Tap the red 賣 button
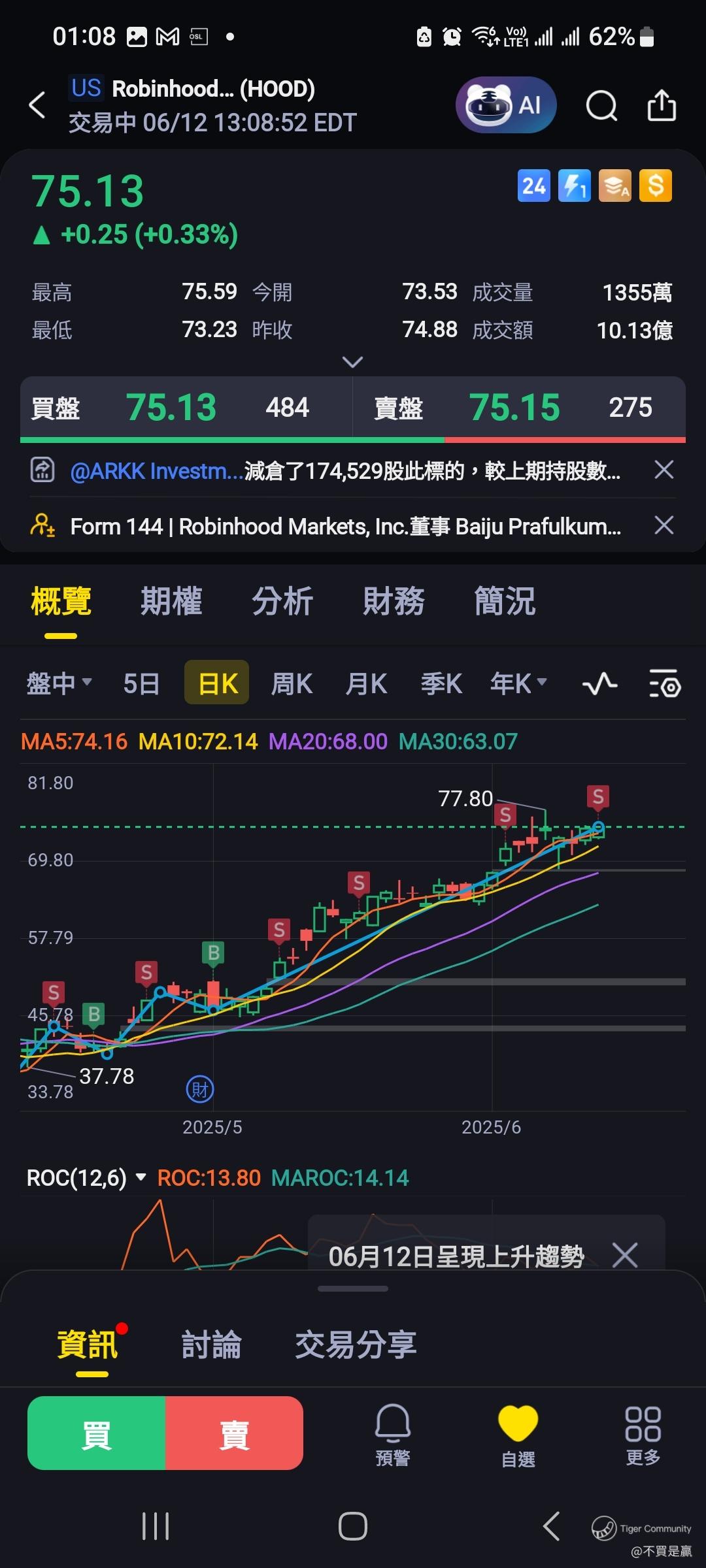 point(234,1433)
